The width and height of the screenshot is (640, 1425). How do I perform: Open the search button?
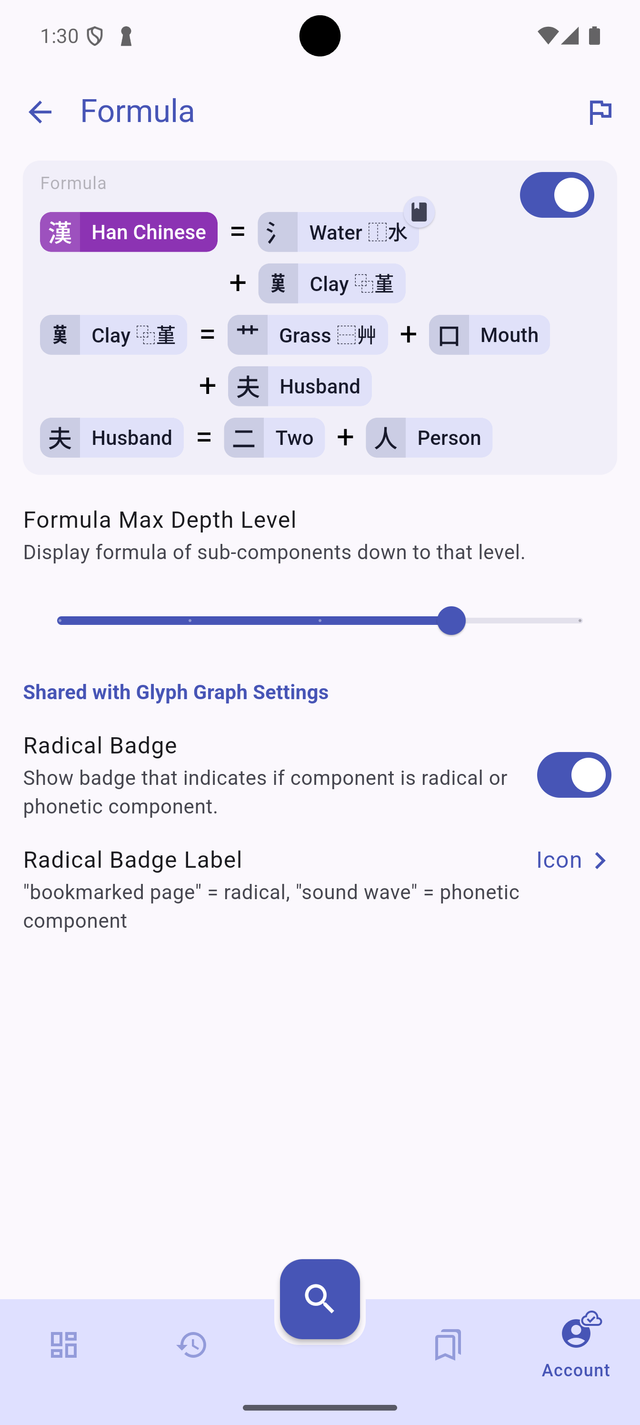tap(320, 1298)
